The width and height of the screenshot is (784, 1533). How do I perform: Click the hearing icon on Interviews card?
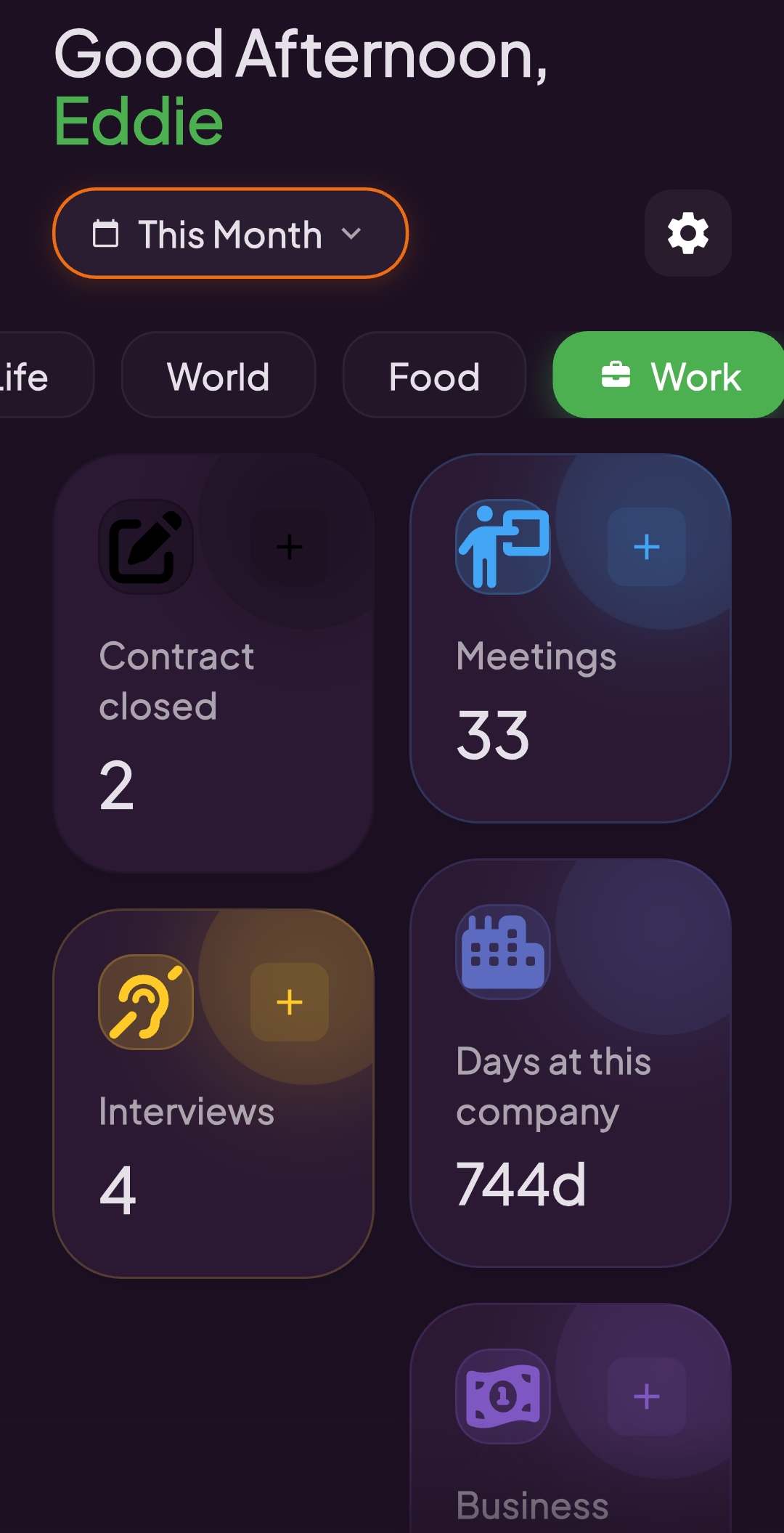click(x=144, y=1002)
